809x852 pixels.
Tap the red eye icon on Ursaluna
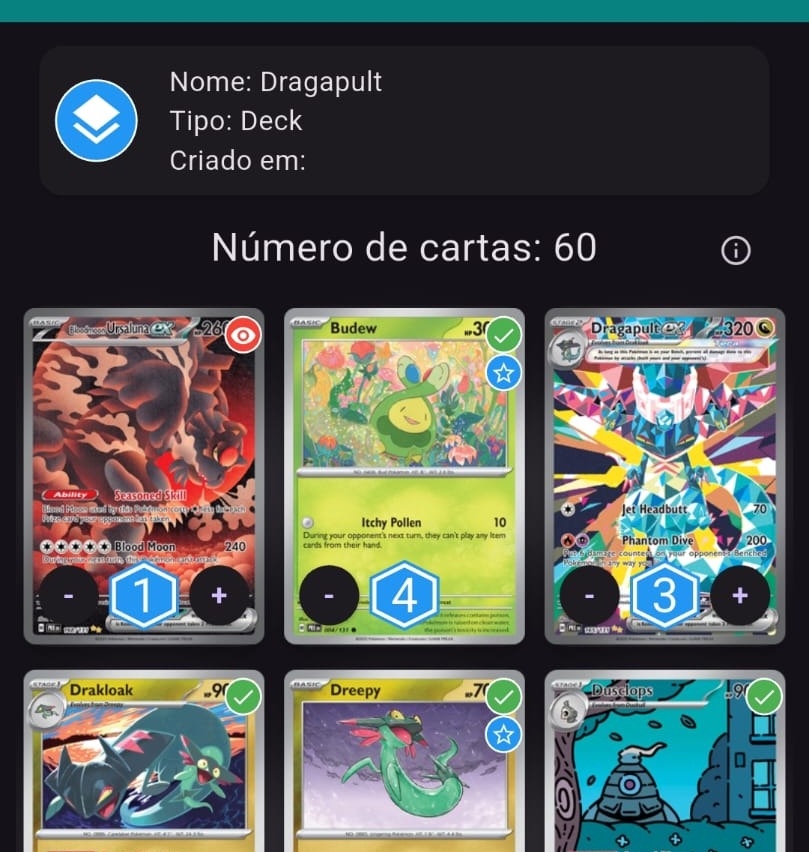pos(242,335)
